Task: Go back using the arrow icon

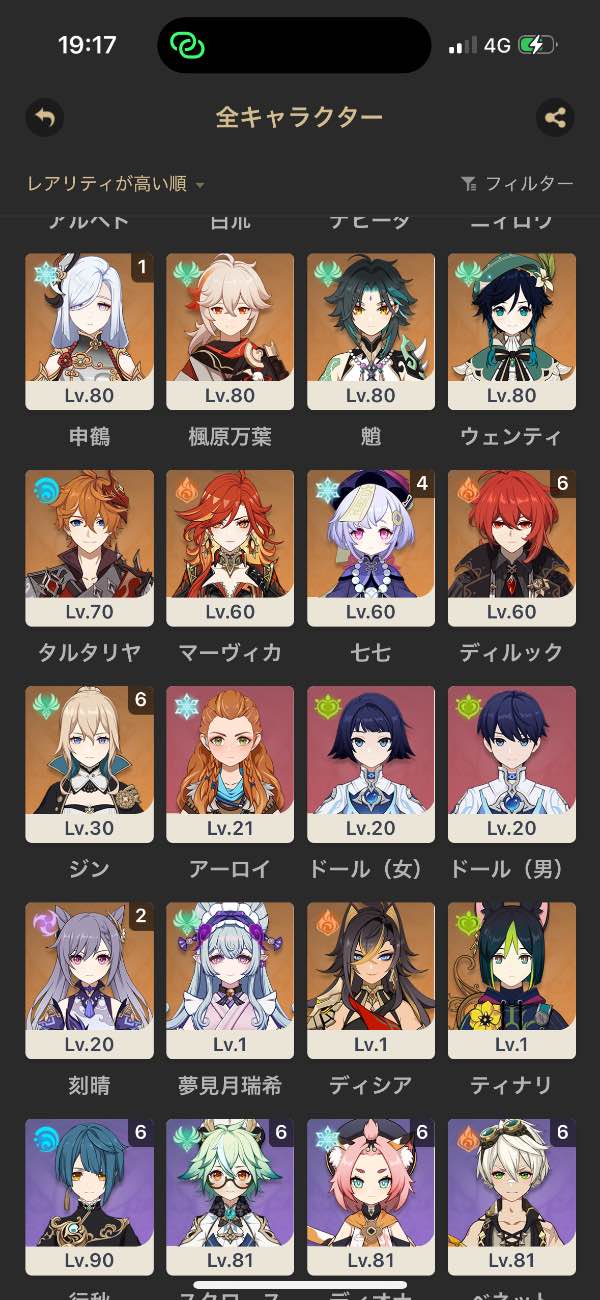Action: pyautogui.click(x=44, y=118)
